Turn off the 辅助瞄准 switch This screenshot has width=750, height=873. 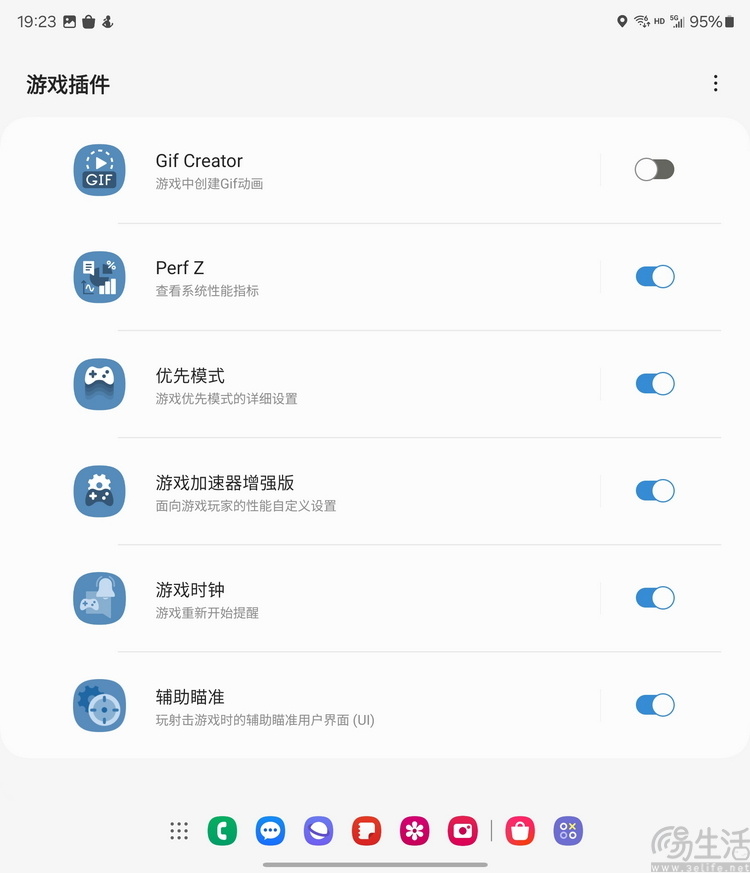[x=654, y=705]
